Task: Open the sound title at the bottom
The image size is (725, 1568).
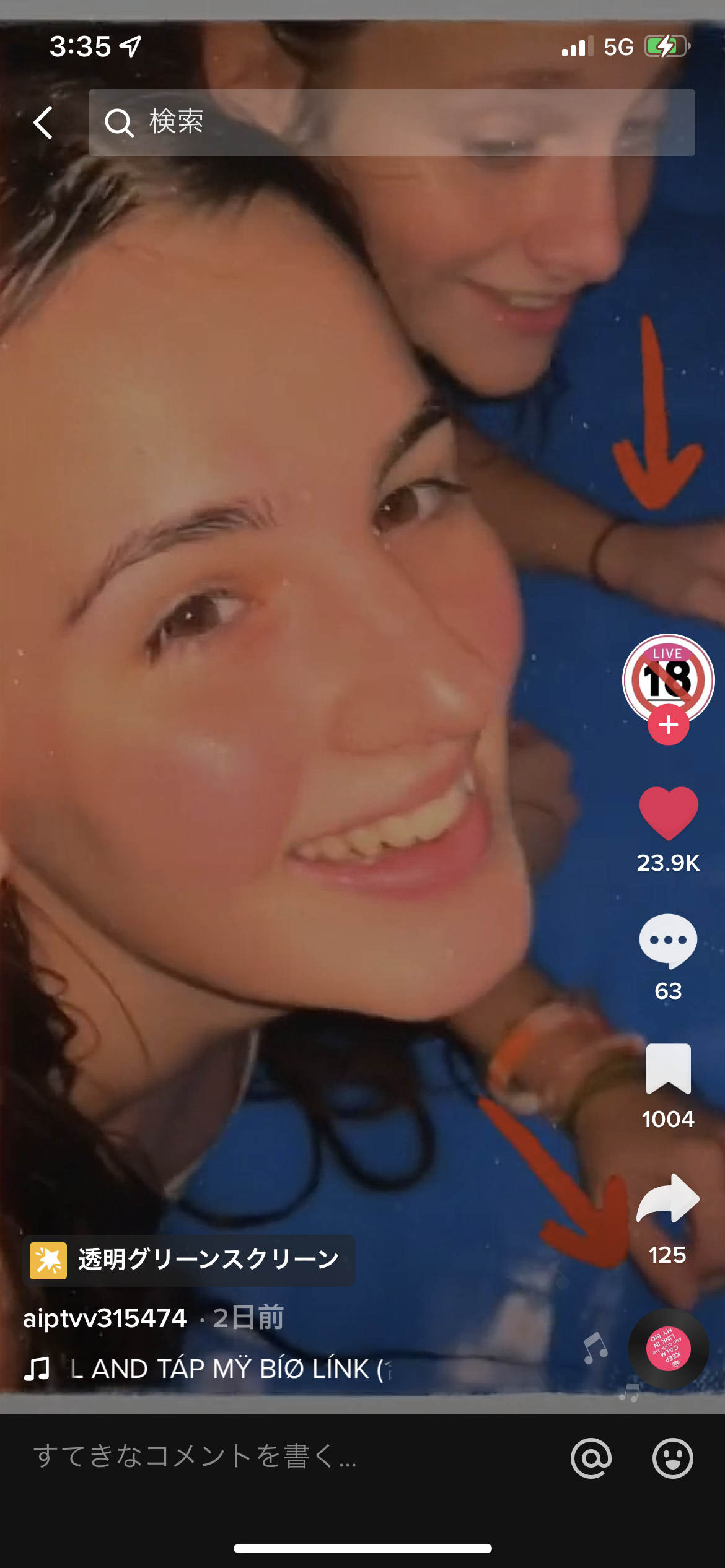Action: pyautogui.click(x=229, y=1369)
